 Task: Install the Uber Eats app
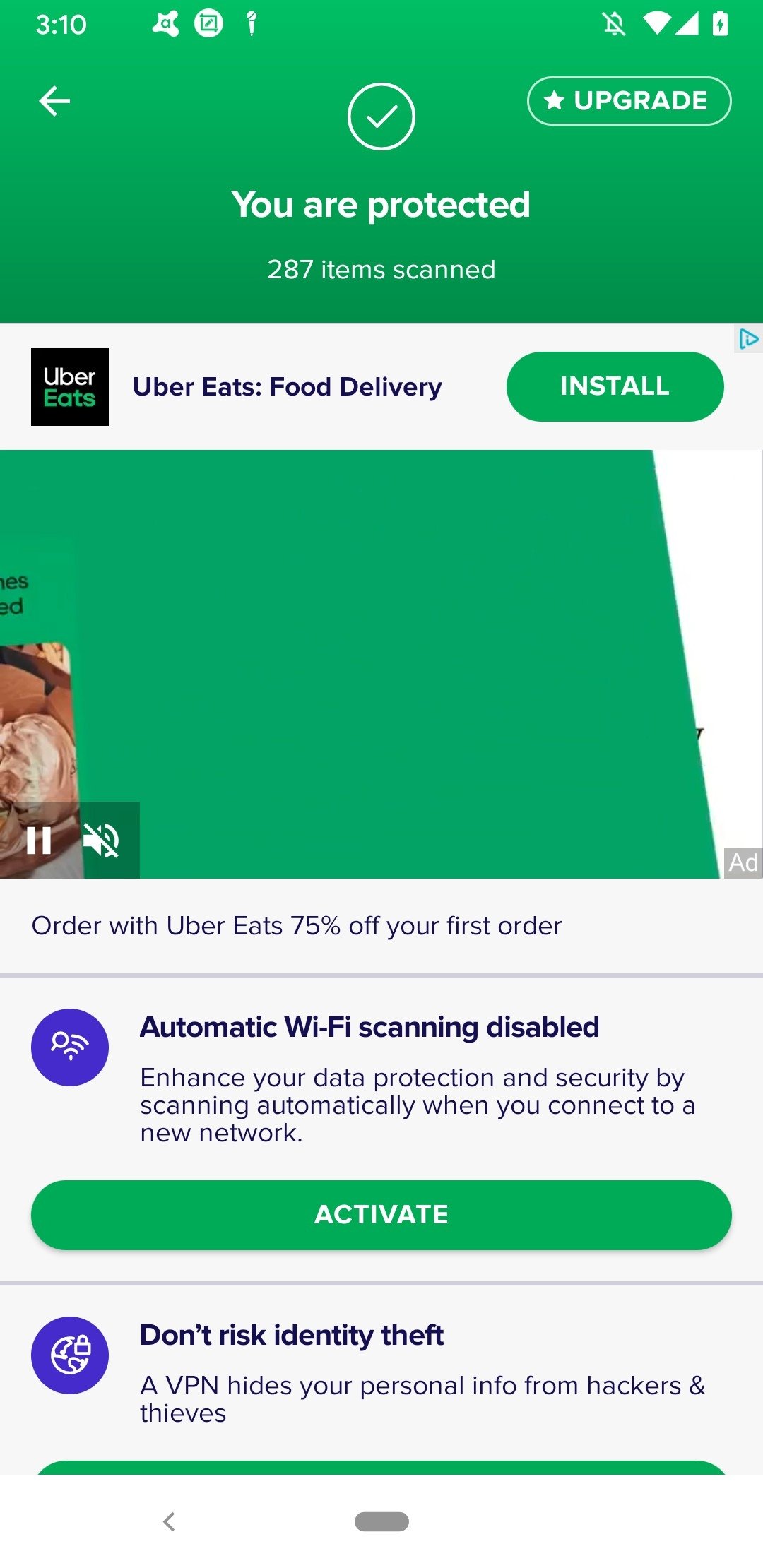click(x=615, y=386)
